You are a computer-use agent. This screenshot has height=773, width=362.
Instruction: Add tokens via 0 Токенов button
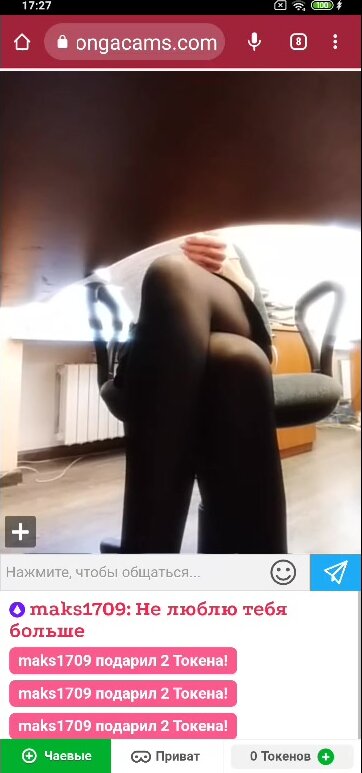[x=292, y=756]
